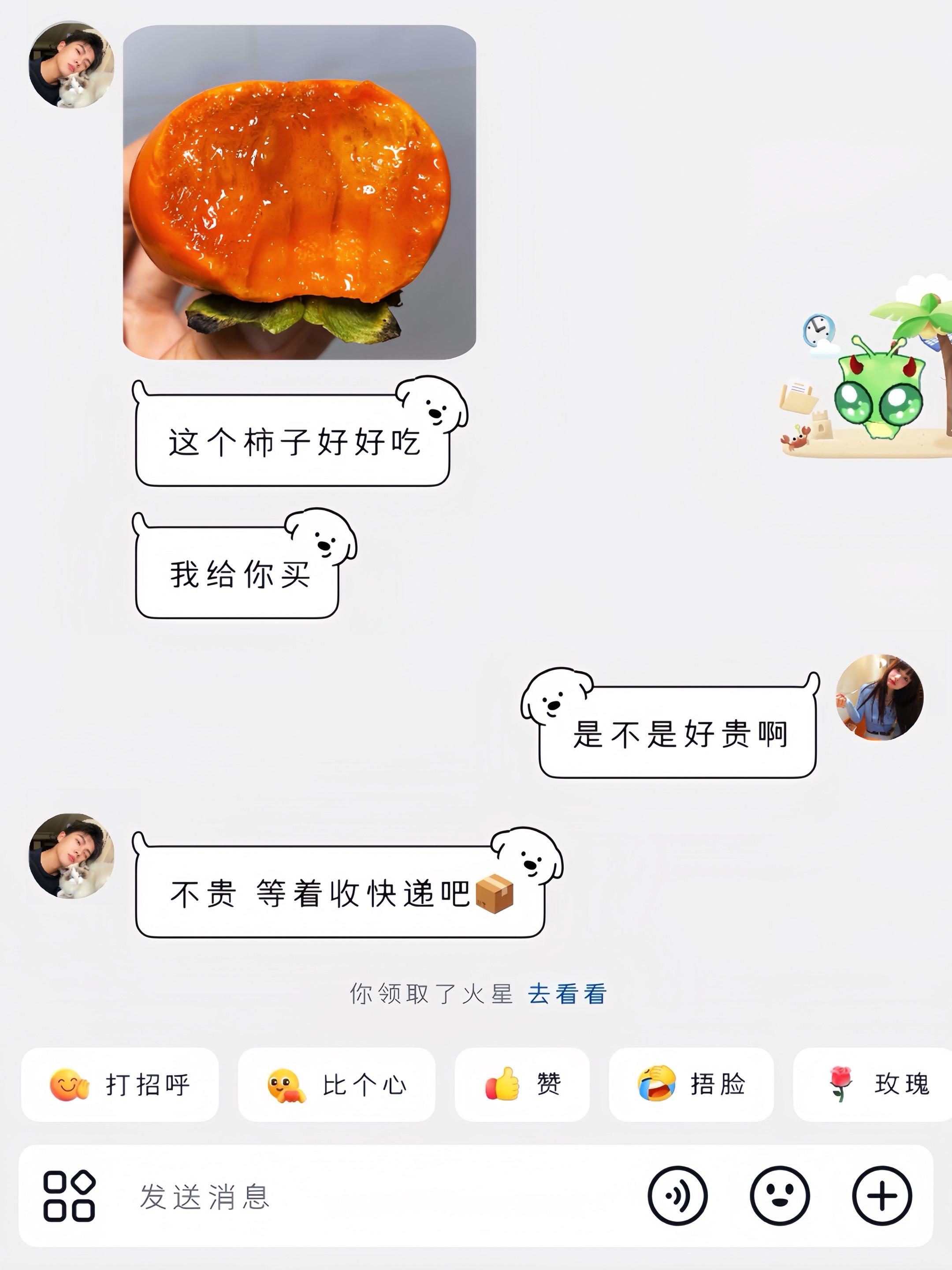The width and height of the screenshot is (952, 1270).
Task: Send the 捂脸 quick reply
Action: [691, 1084]
